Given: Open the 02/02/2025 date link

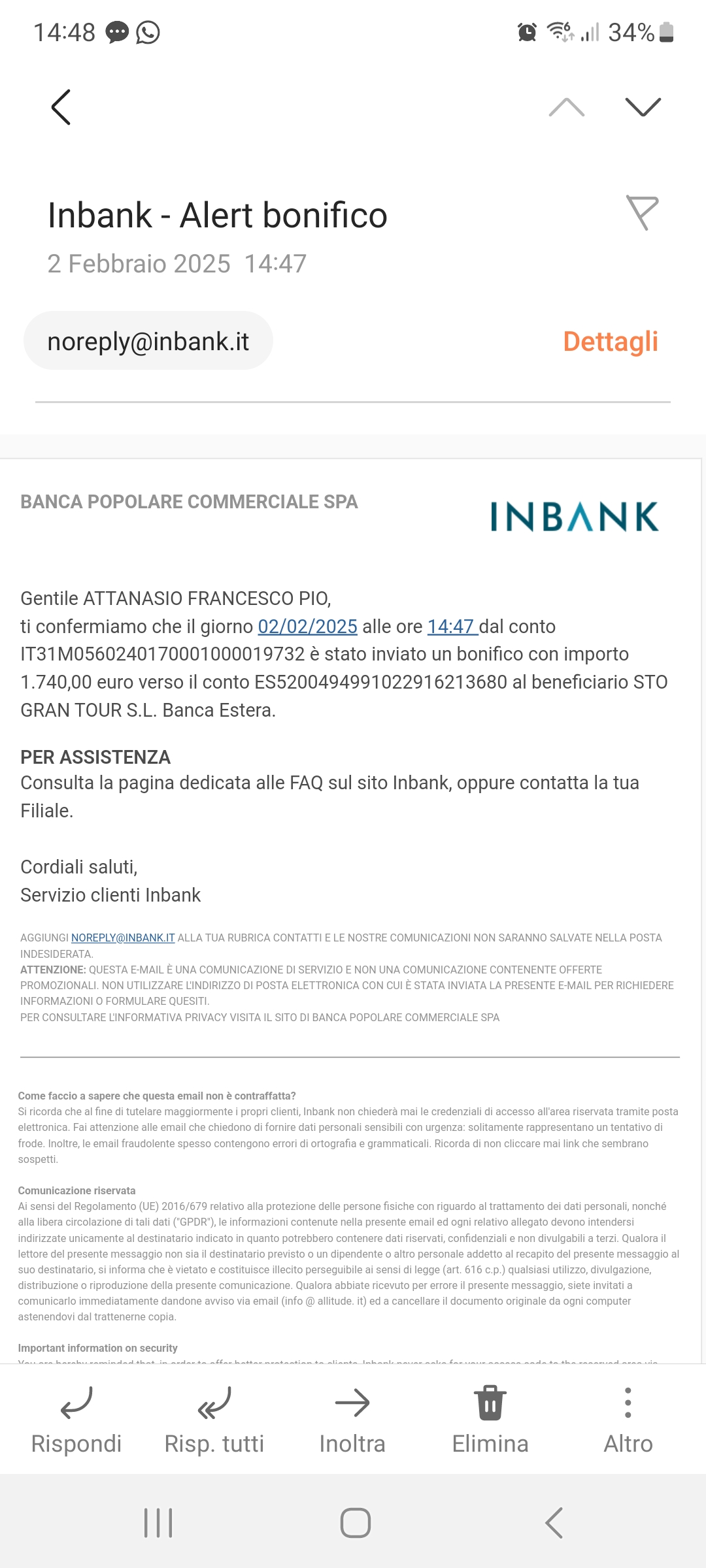Looking at the screenshot, I should [307, 627].
